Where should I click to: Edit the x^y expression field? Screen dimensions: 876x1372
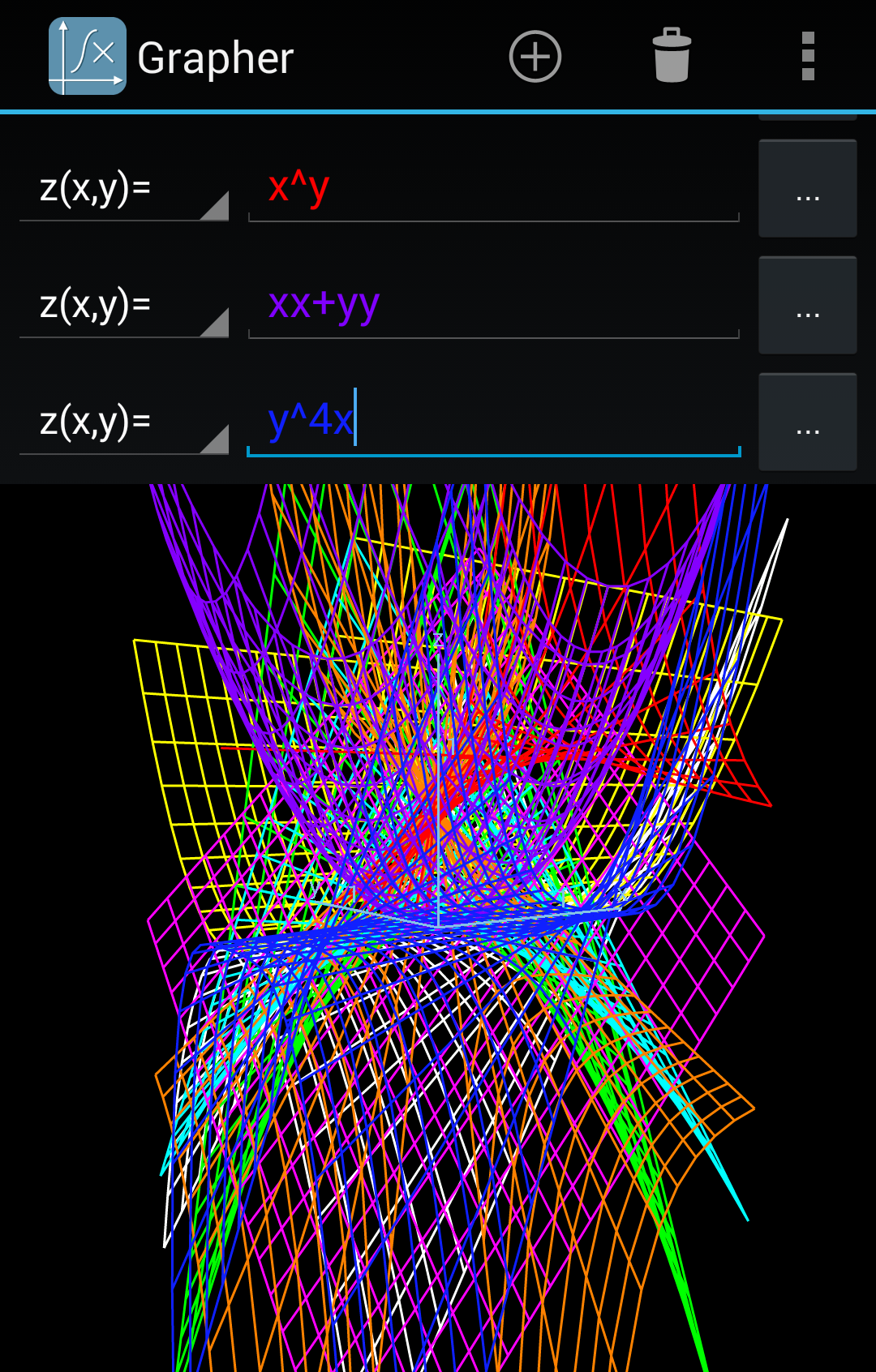(x=493, y=189)
